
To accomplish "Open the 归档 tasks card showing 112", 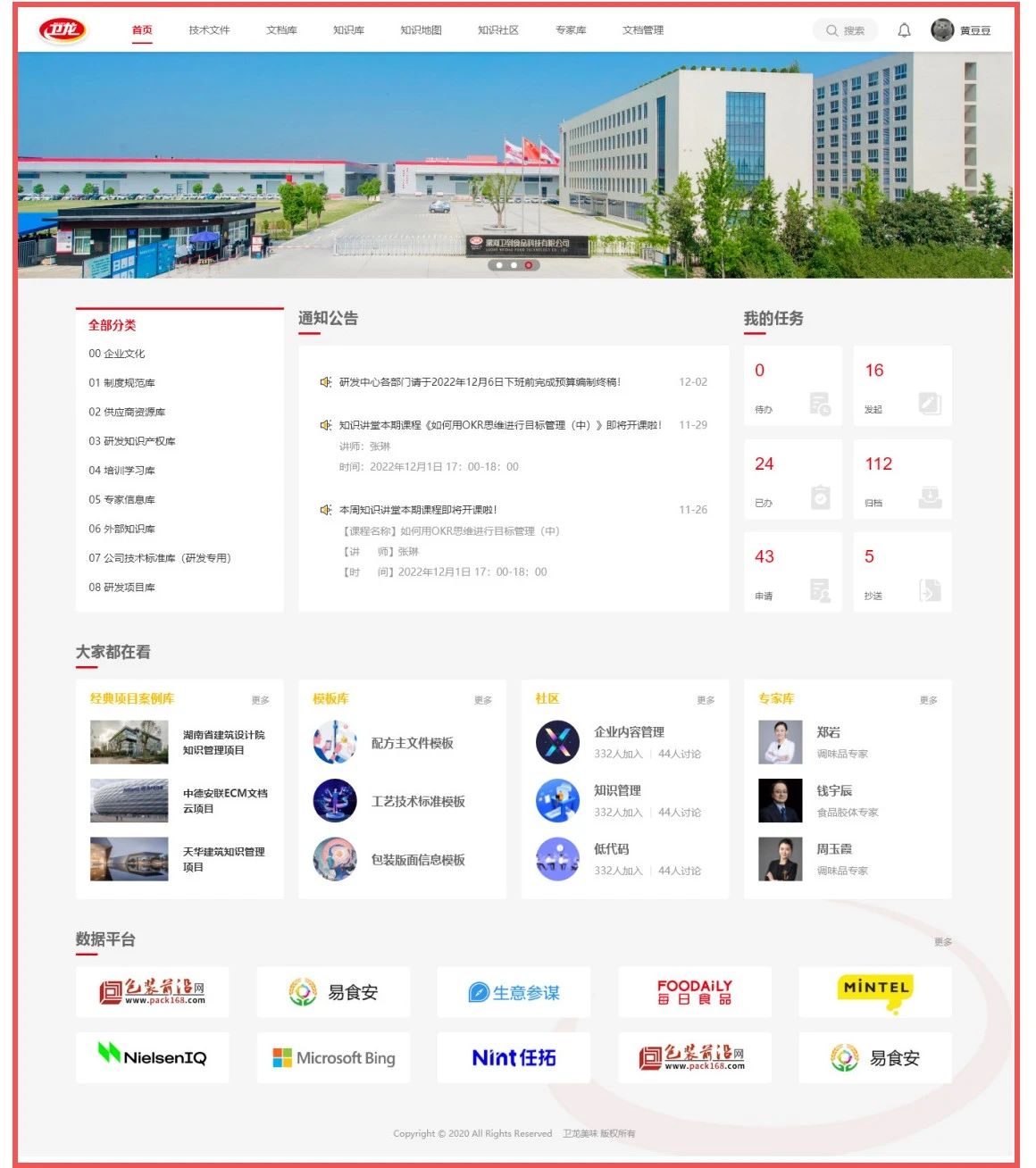I will pyautogui.click(x=902, y=480).
